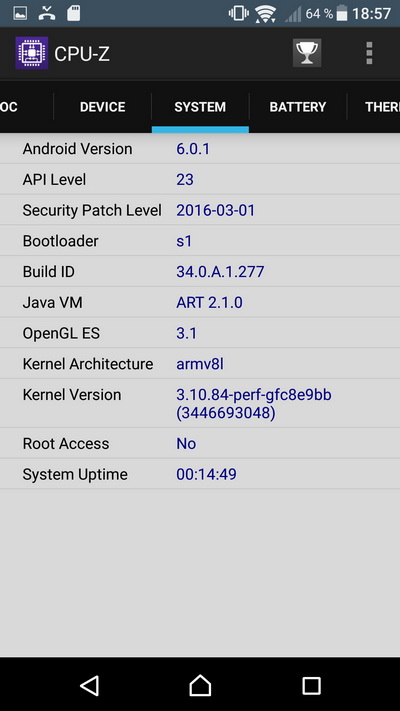
Task: Switch to the Battery tab
Action: click(298, 107)
